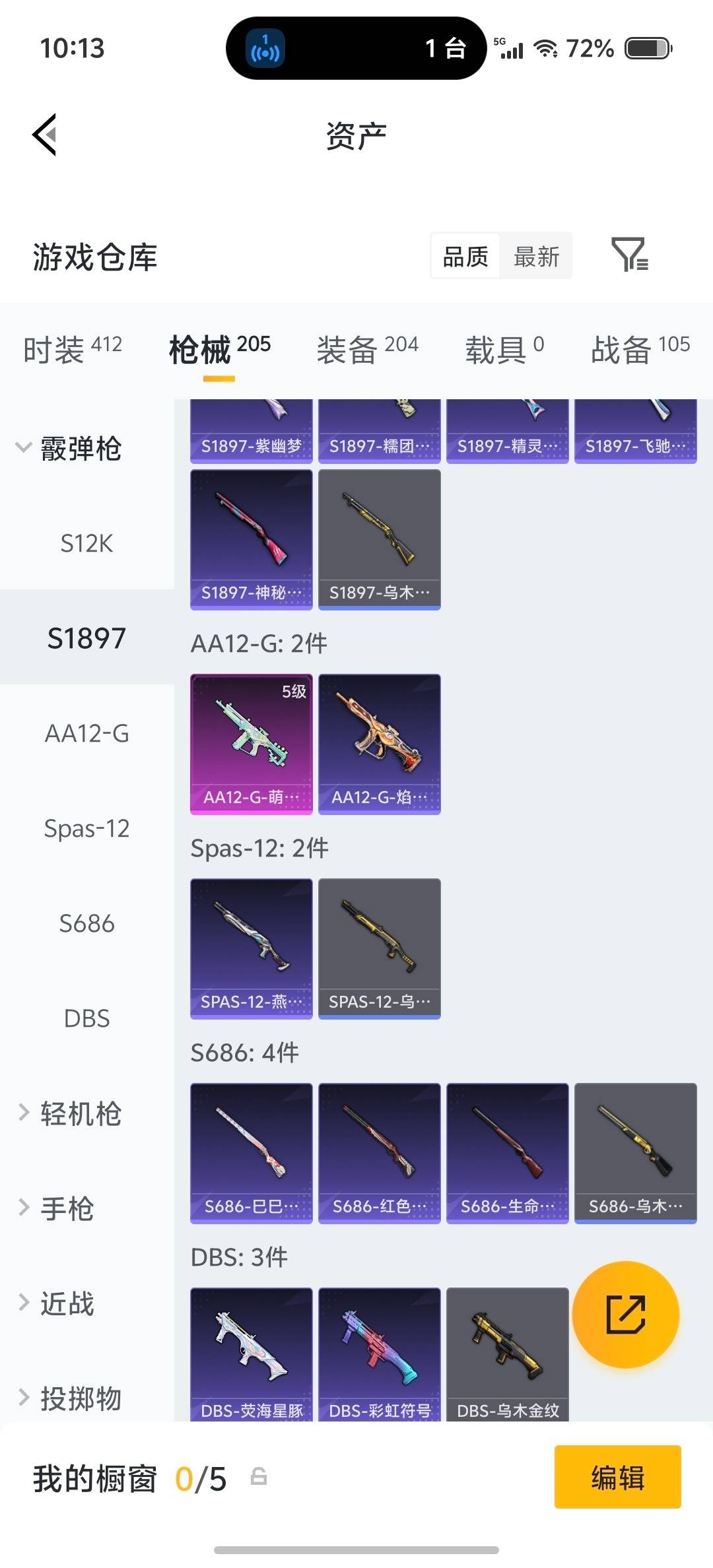This screenshot has height=1568, width=713.
Task: Jump to the Spas-12 section in sidebar
Action: 86,828
